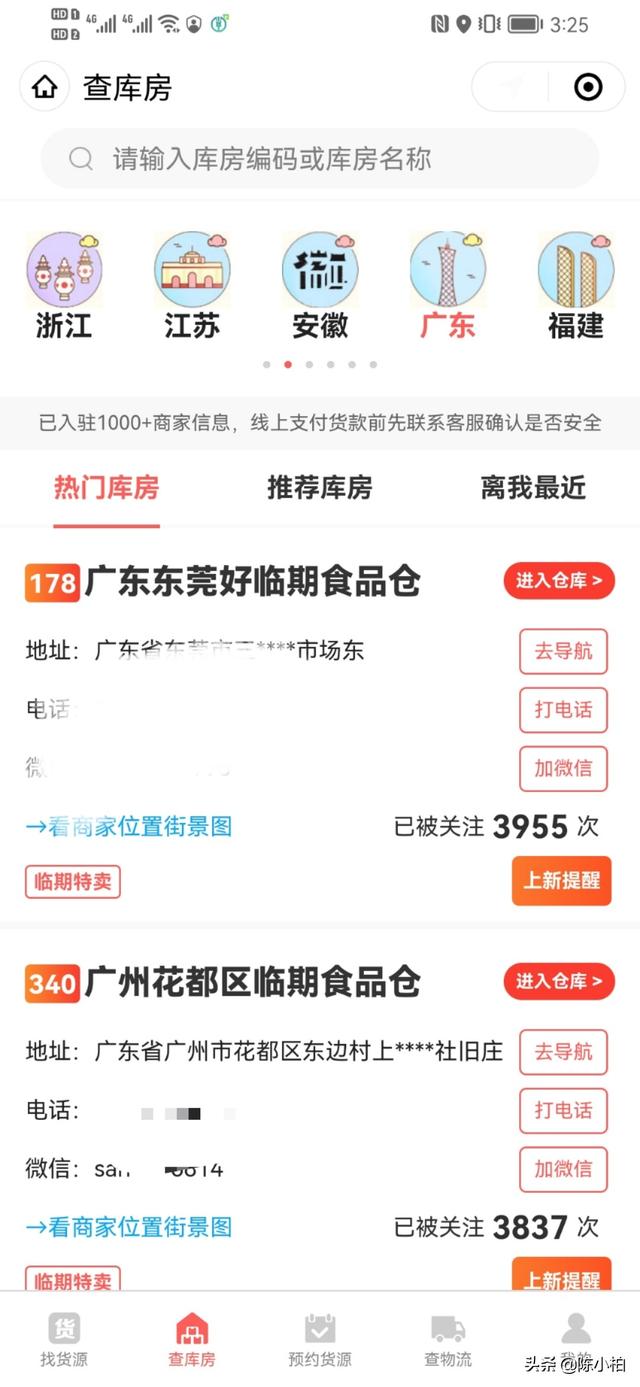Go to the 找货源 bottom tab
Screen dimensions: 640x1387
pyautogui.click(x=64, y=1340)
